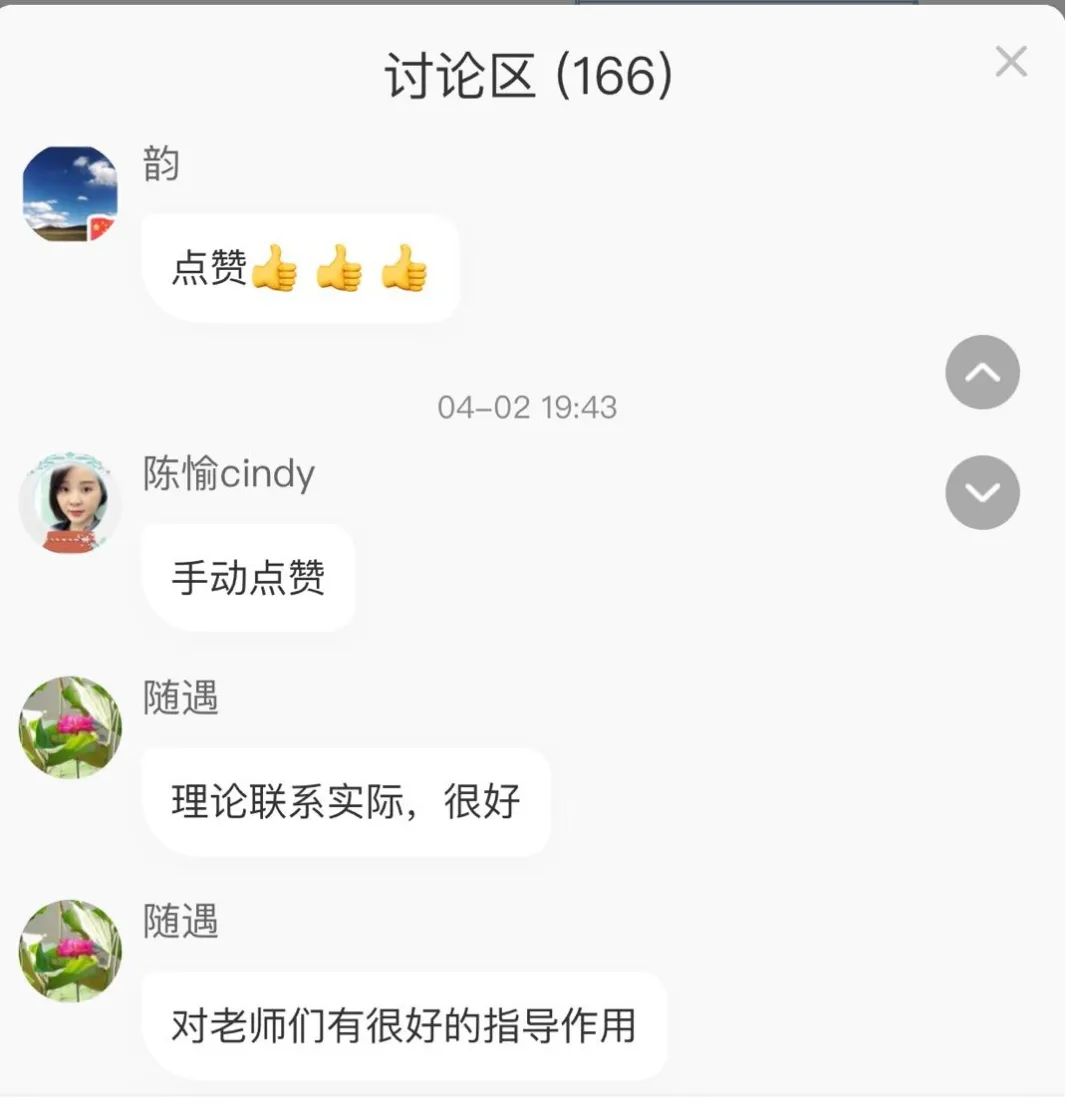This screenshot has height=1117, width=1080.
Task: Close the 讨论区 discussion panel
Action: click(1011, 62)
